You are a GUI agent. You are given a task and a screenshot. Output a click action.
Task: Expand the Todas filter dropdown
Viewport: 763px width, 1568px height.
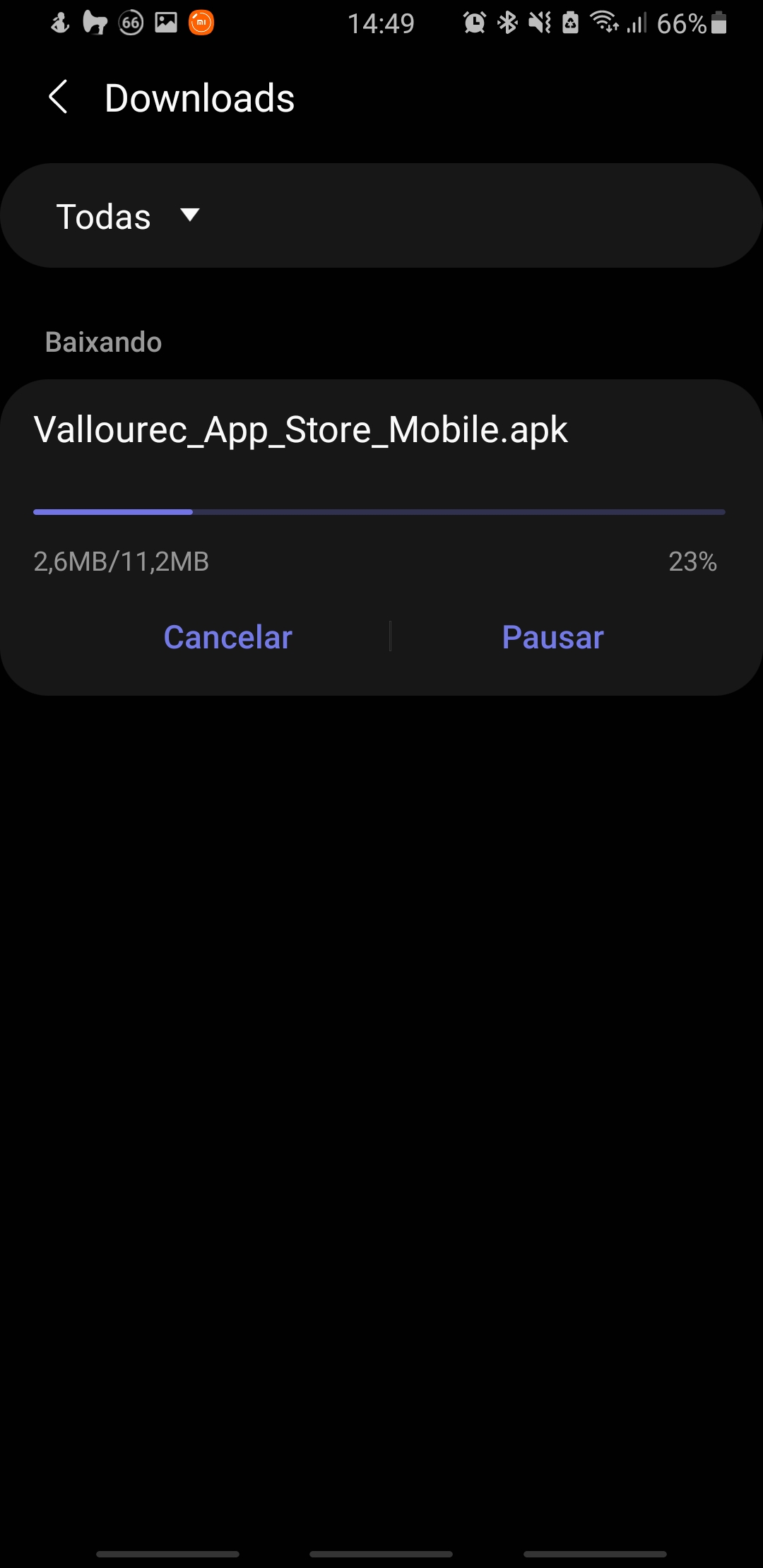(129, 216)
